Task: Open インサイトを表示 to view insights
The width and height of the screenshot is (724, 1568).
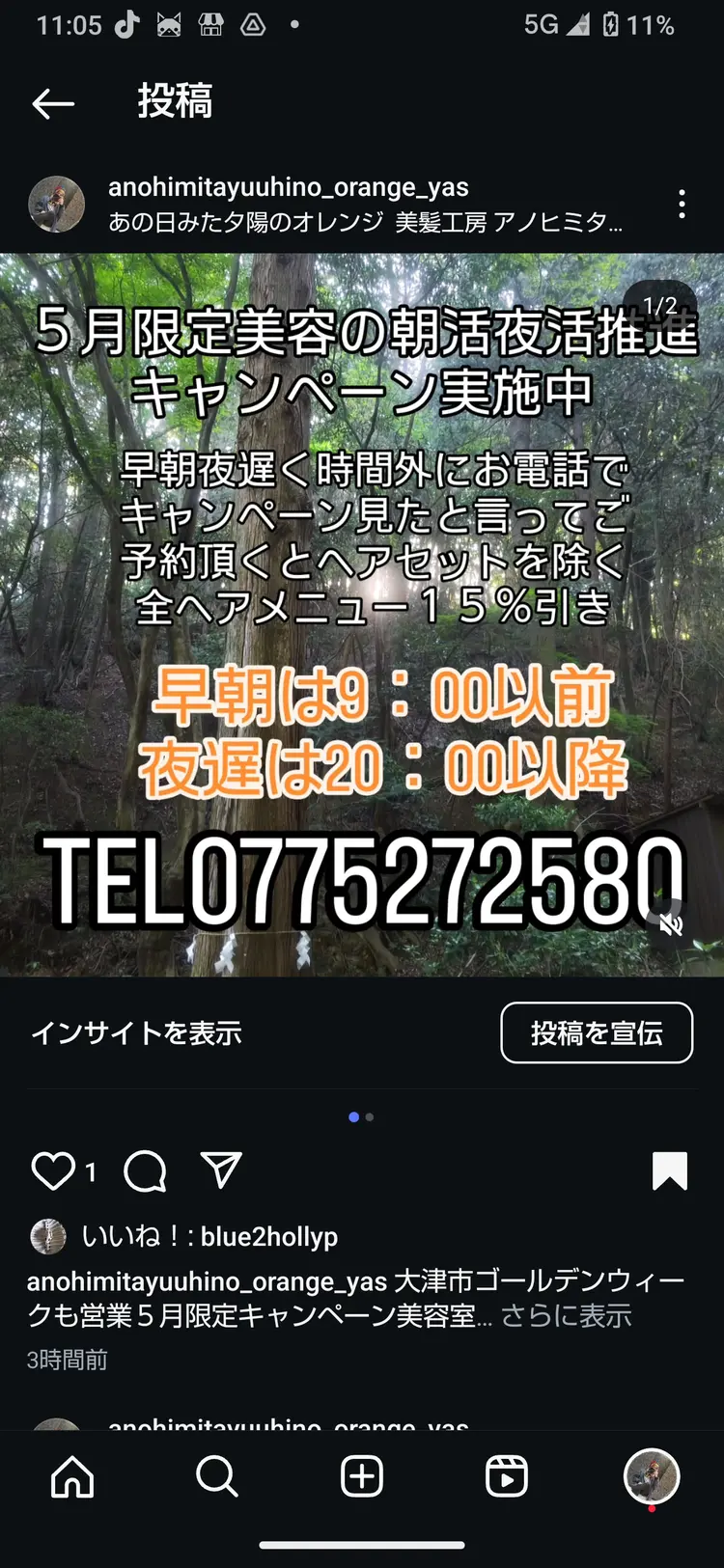Action: (x=135, y=1032)
